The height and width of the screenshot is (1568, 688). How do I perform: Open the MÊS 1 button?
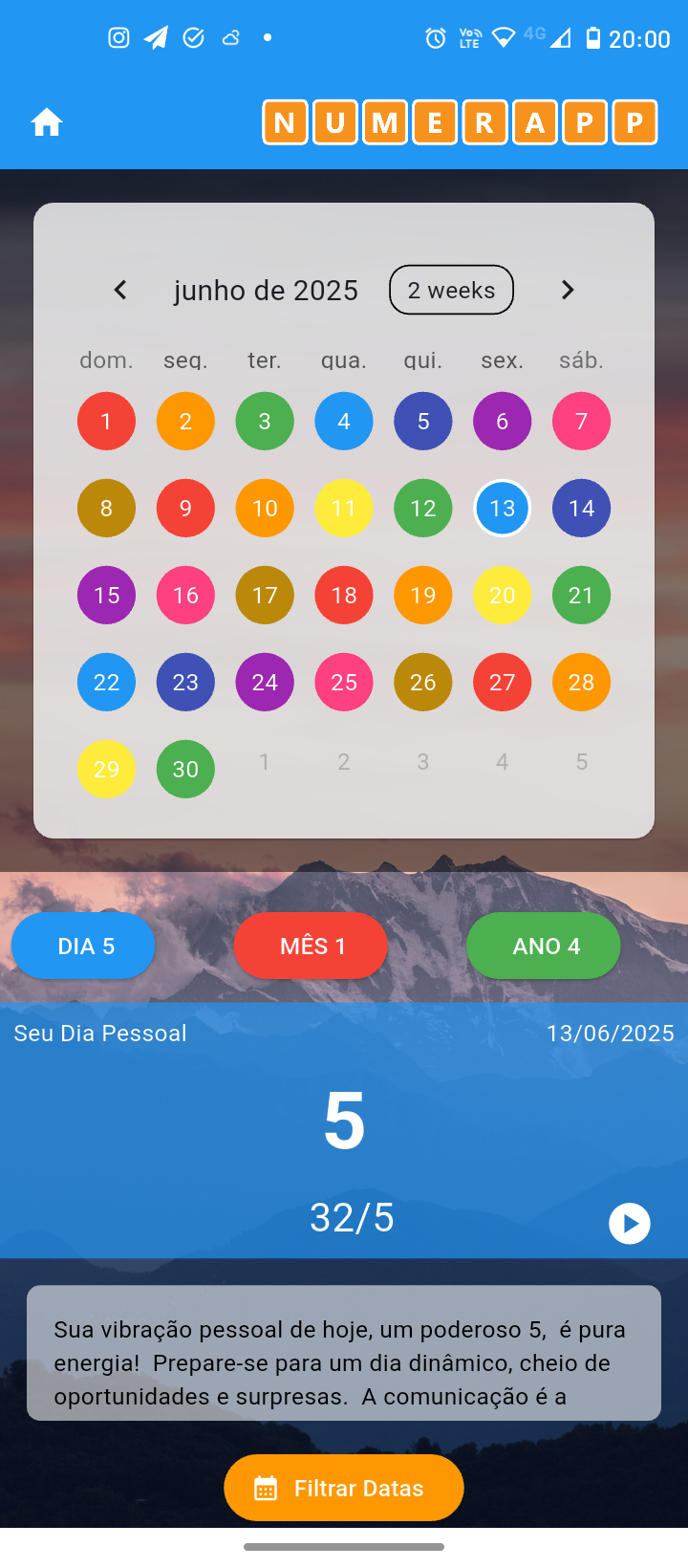click(312, 946)
